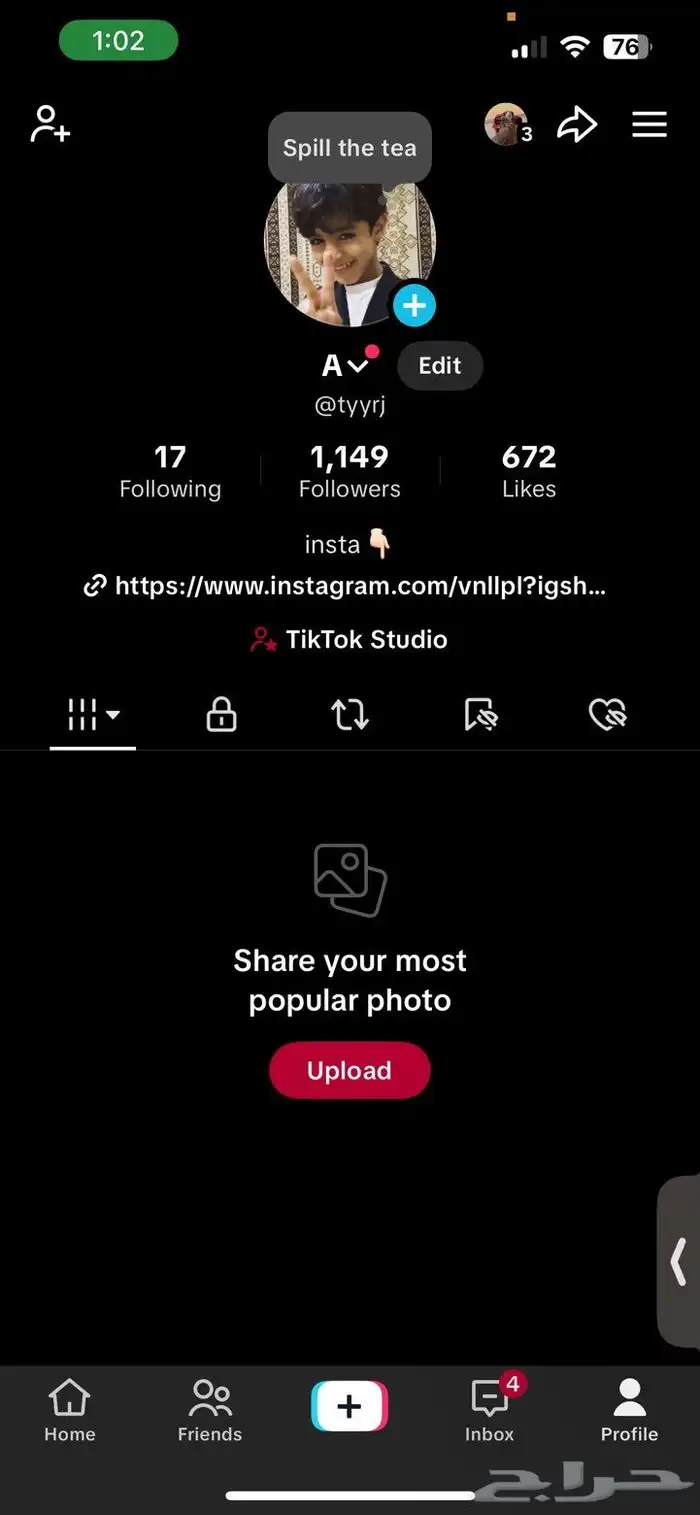The image size is (700, 1515).
Task: Open the Inbox tab
Action: [490, 1410]
